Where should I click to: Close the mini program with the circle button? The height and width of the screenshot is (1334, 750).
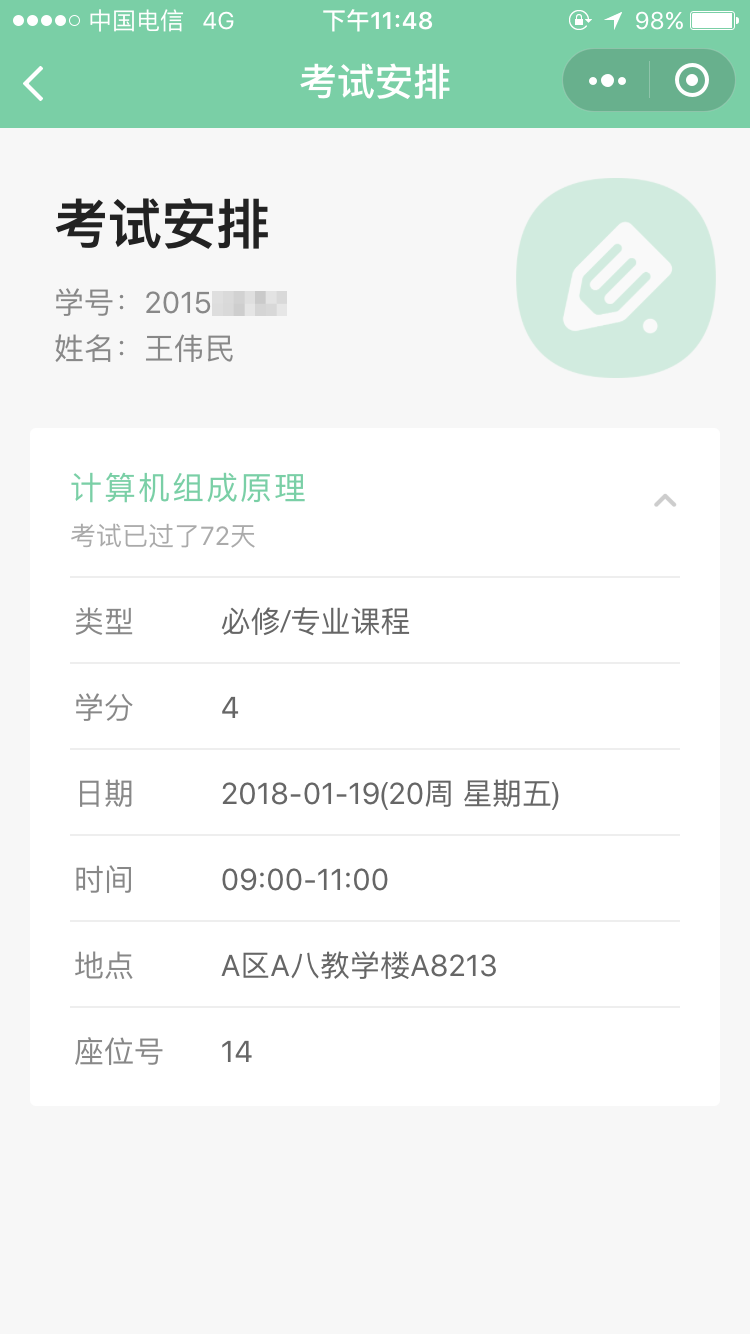click(x=691, y=81)
